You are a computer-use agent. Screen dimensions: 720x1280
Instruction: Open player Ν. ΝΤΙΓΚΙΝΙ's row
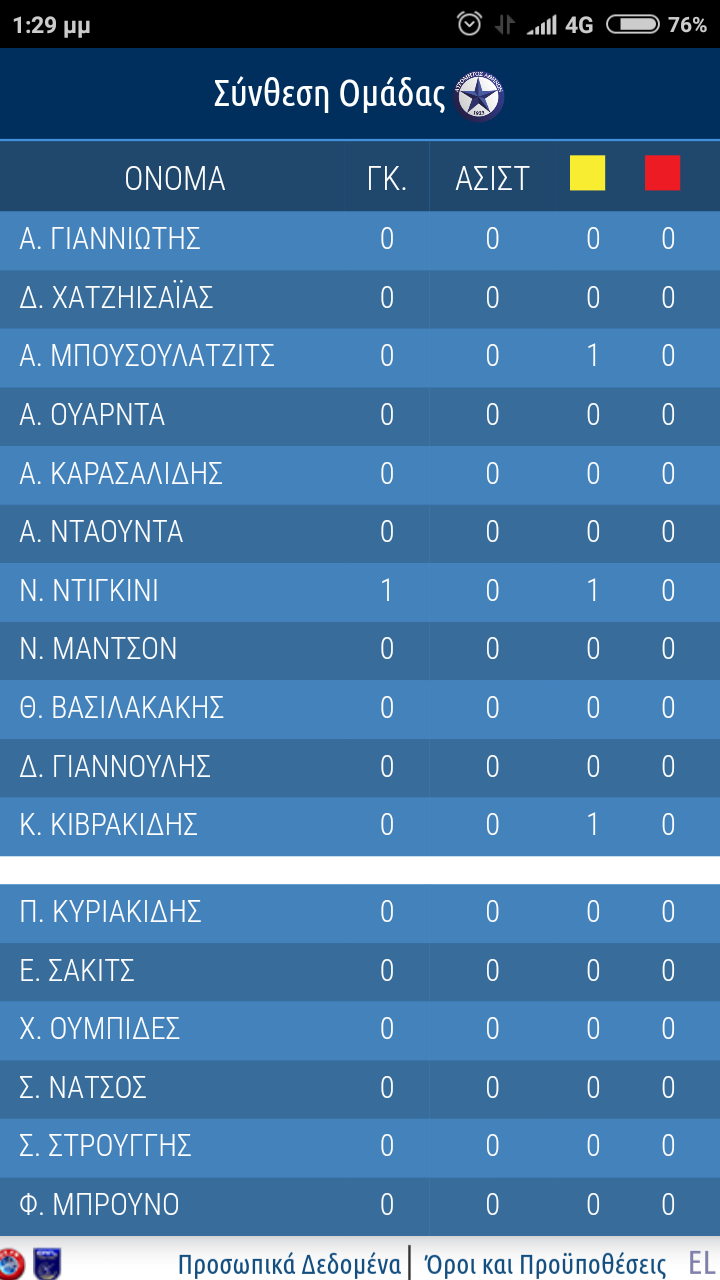click(x=360, y=591)
